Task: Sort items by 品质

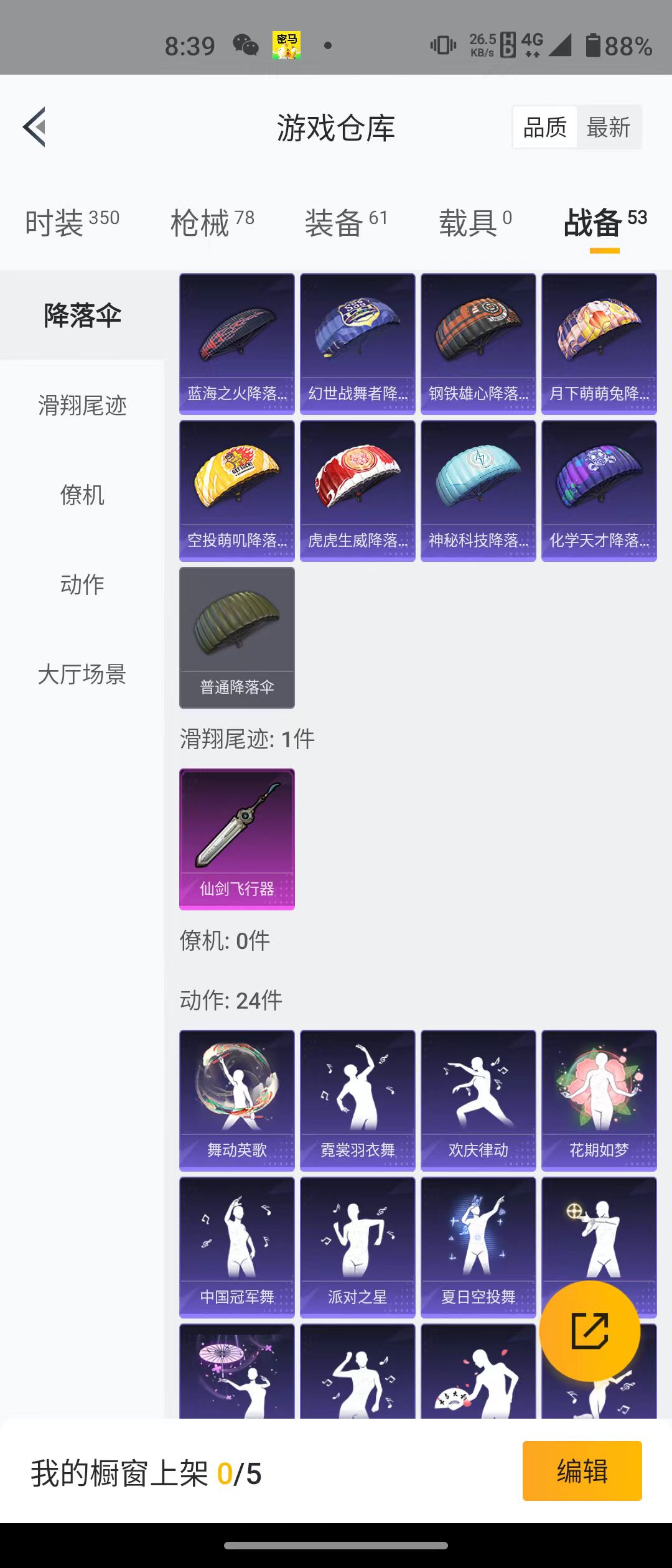Action: pos(545,128)
